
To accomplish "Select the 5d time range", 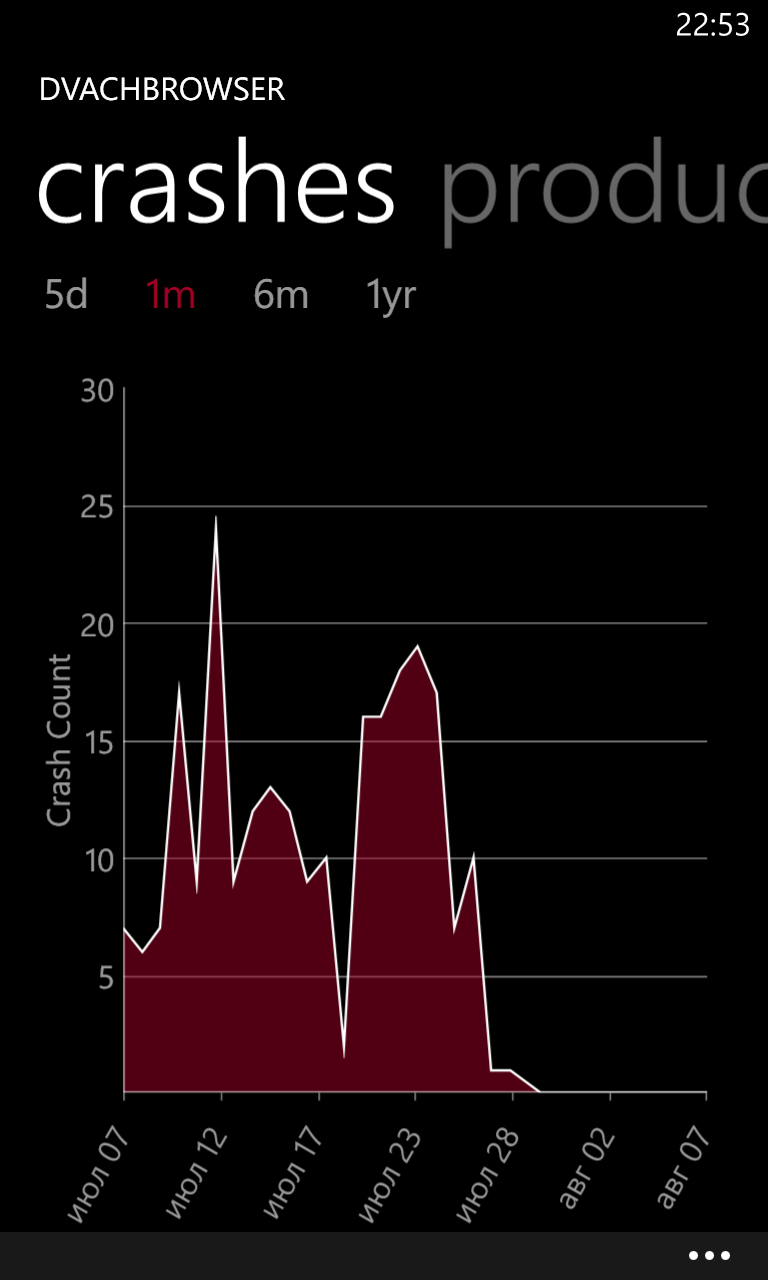I will [66, 296].
